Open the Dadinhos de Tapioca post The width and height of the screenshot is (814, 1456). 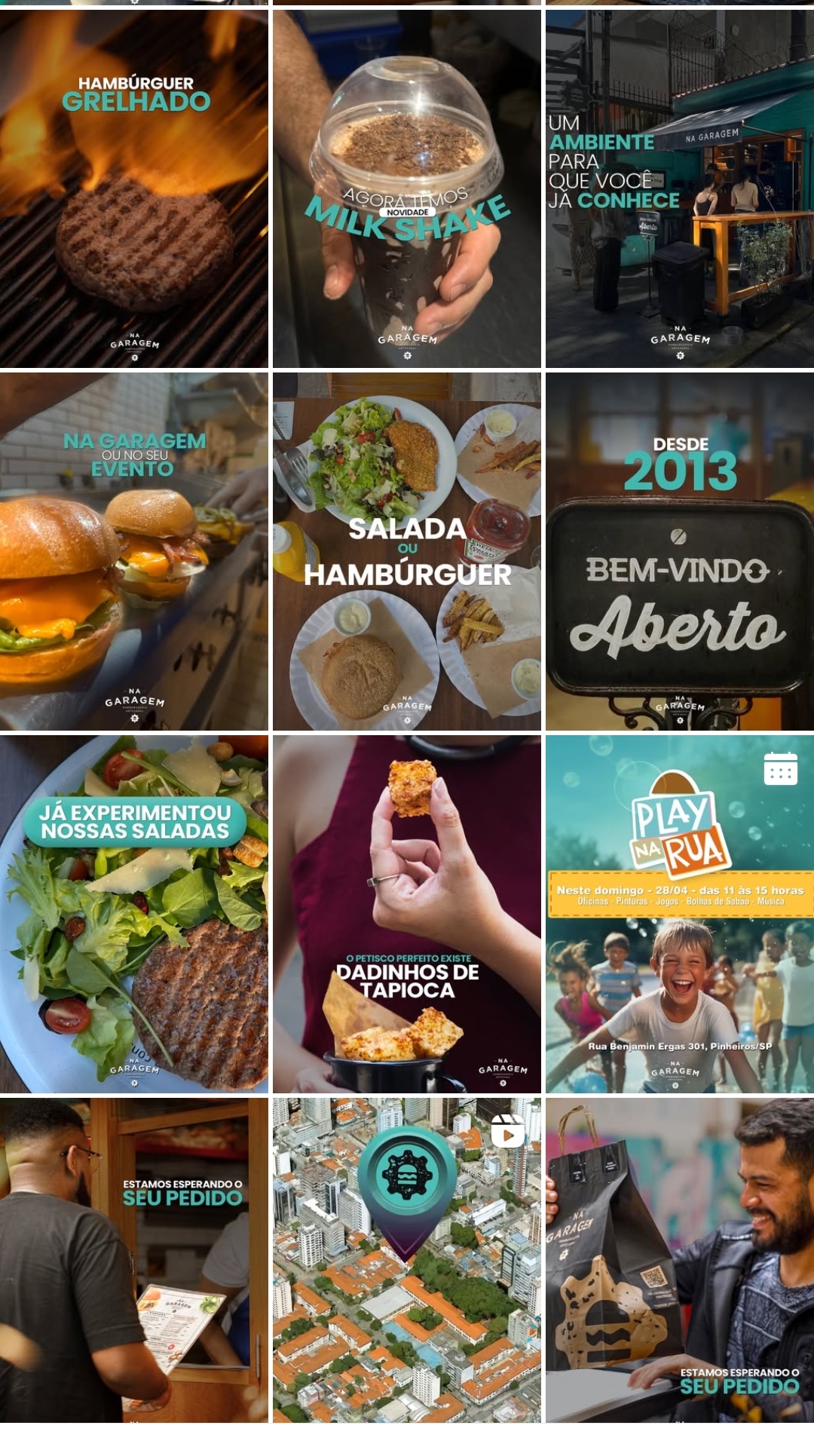point(407,914)
